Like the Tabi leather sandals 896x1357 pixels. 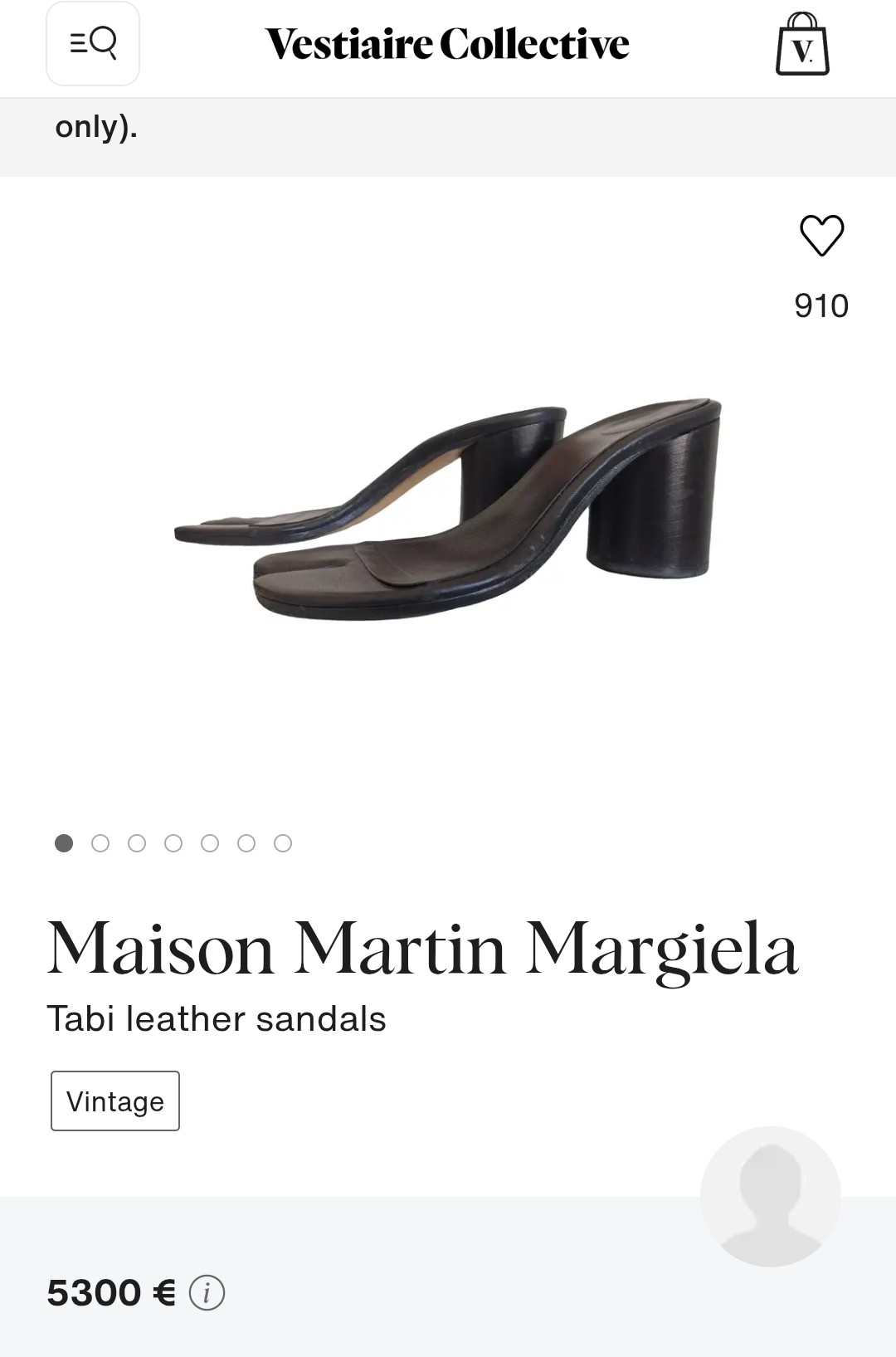[x=821, y=236]
